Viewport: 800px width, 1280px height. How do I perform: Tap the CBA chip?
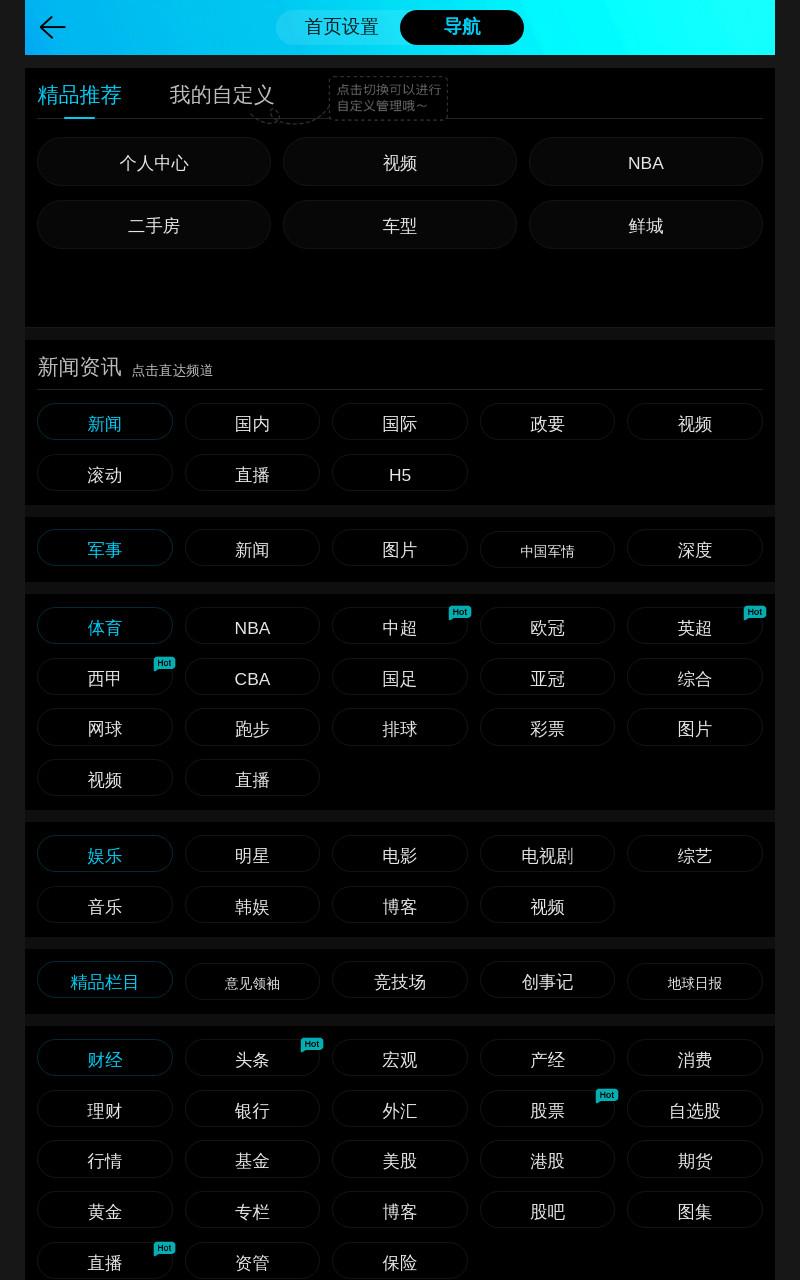pos(252,677)
